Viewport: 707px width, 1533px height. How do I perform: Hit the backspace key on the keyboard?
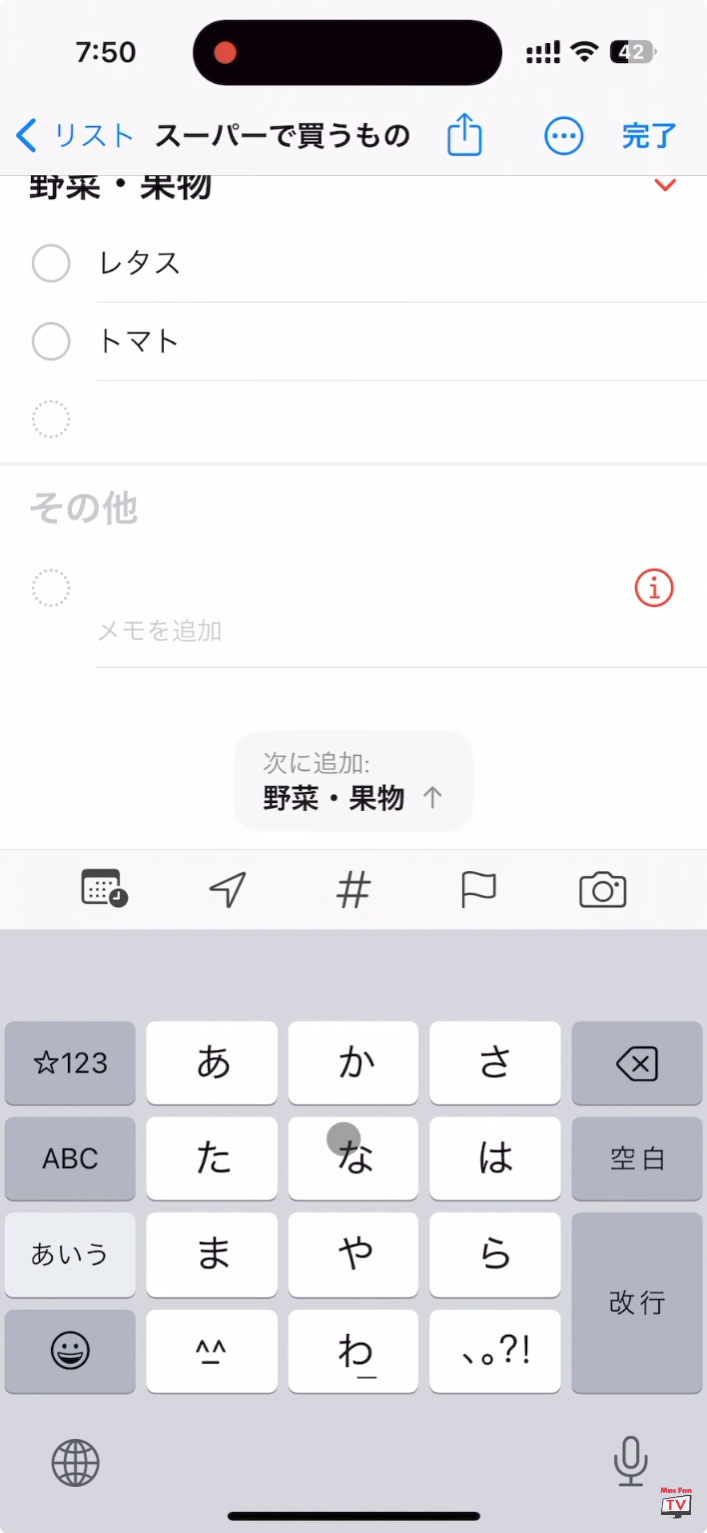click(x=636, y=1064)
